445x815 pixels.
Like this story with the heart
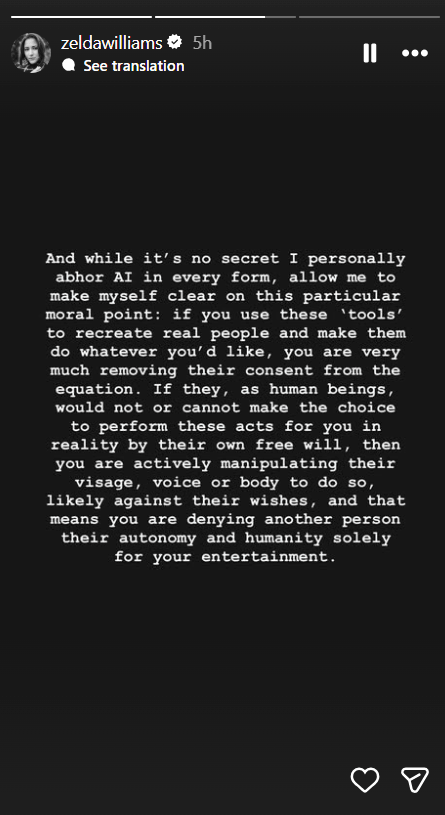pos(365,780)
